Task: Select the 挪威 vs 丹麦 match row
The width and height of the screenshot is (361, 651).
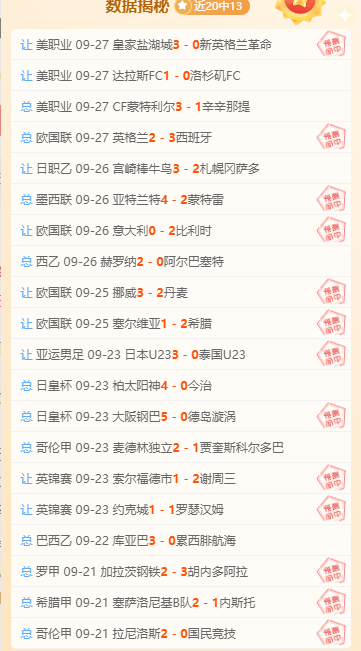Action: tap(181, 293)
